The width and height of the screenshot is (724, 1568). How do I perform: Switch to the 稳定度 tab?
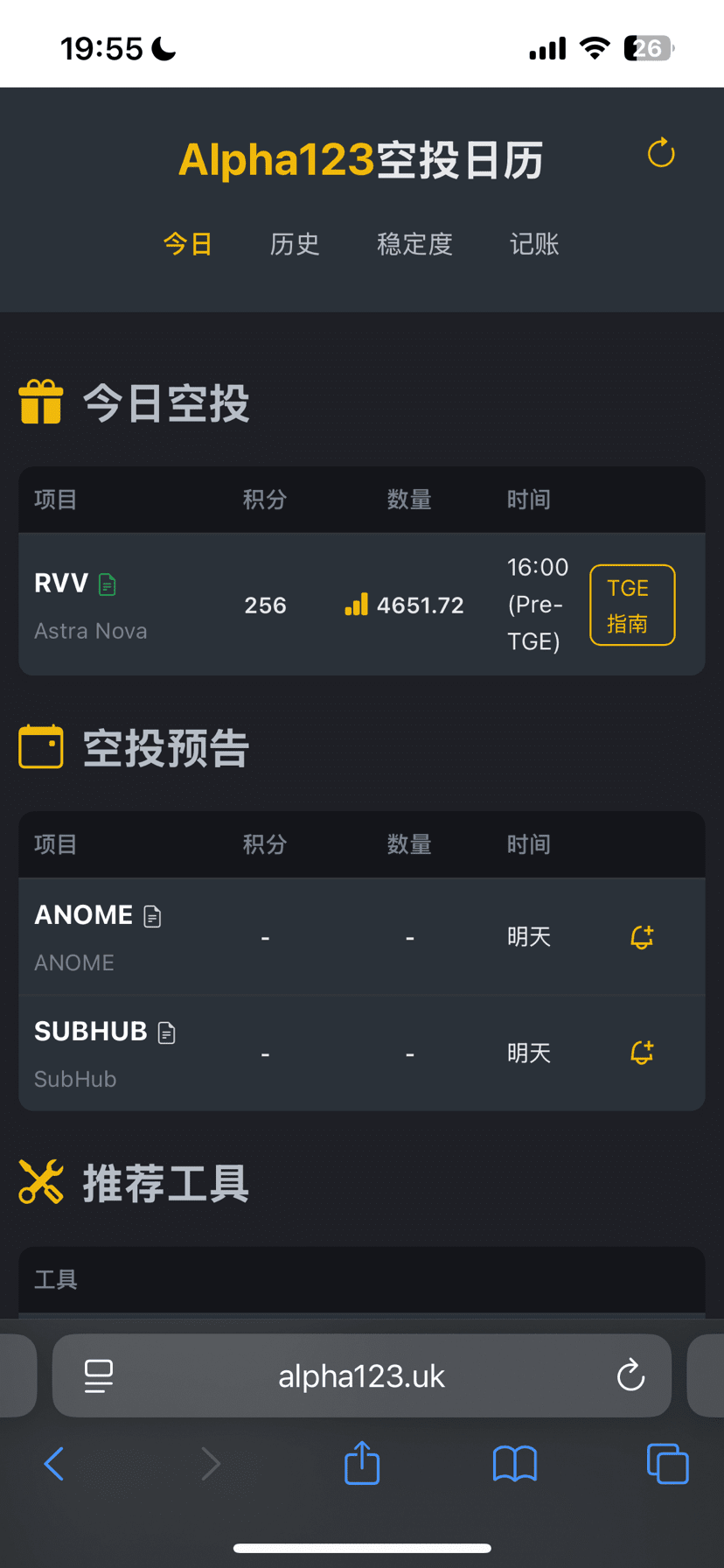coord(414,244)
